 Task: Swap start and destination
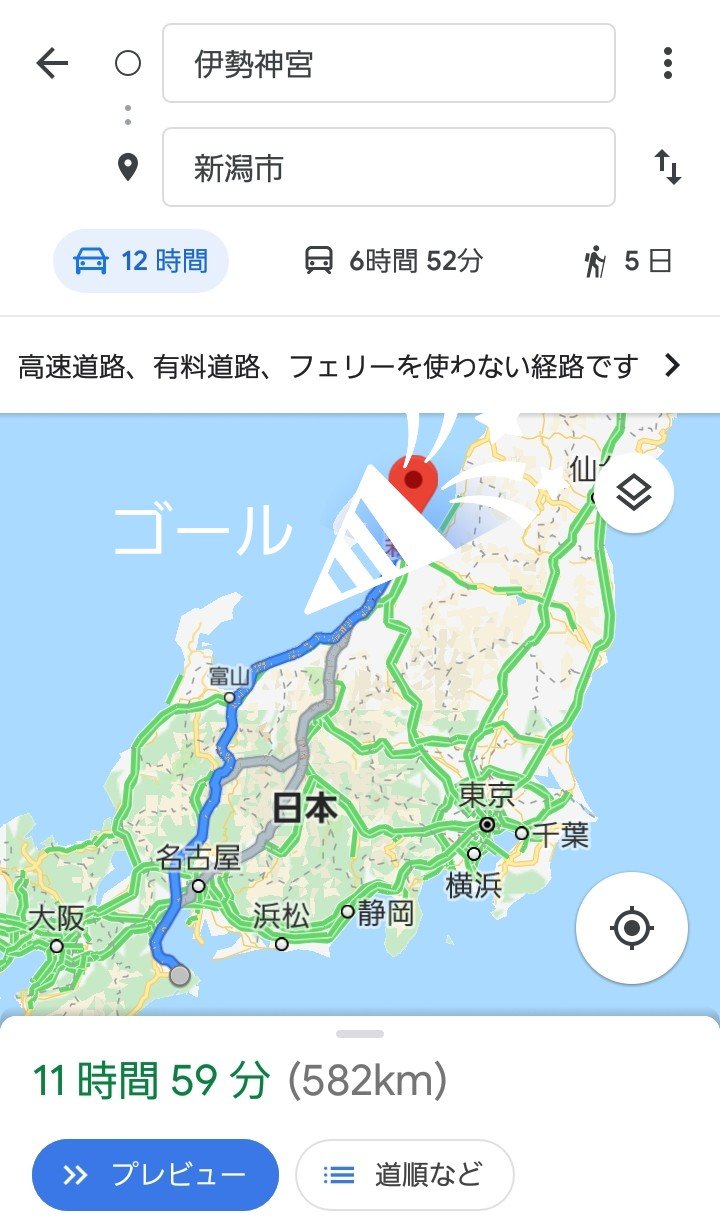tap(667, 167)
